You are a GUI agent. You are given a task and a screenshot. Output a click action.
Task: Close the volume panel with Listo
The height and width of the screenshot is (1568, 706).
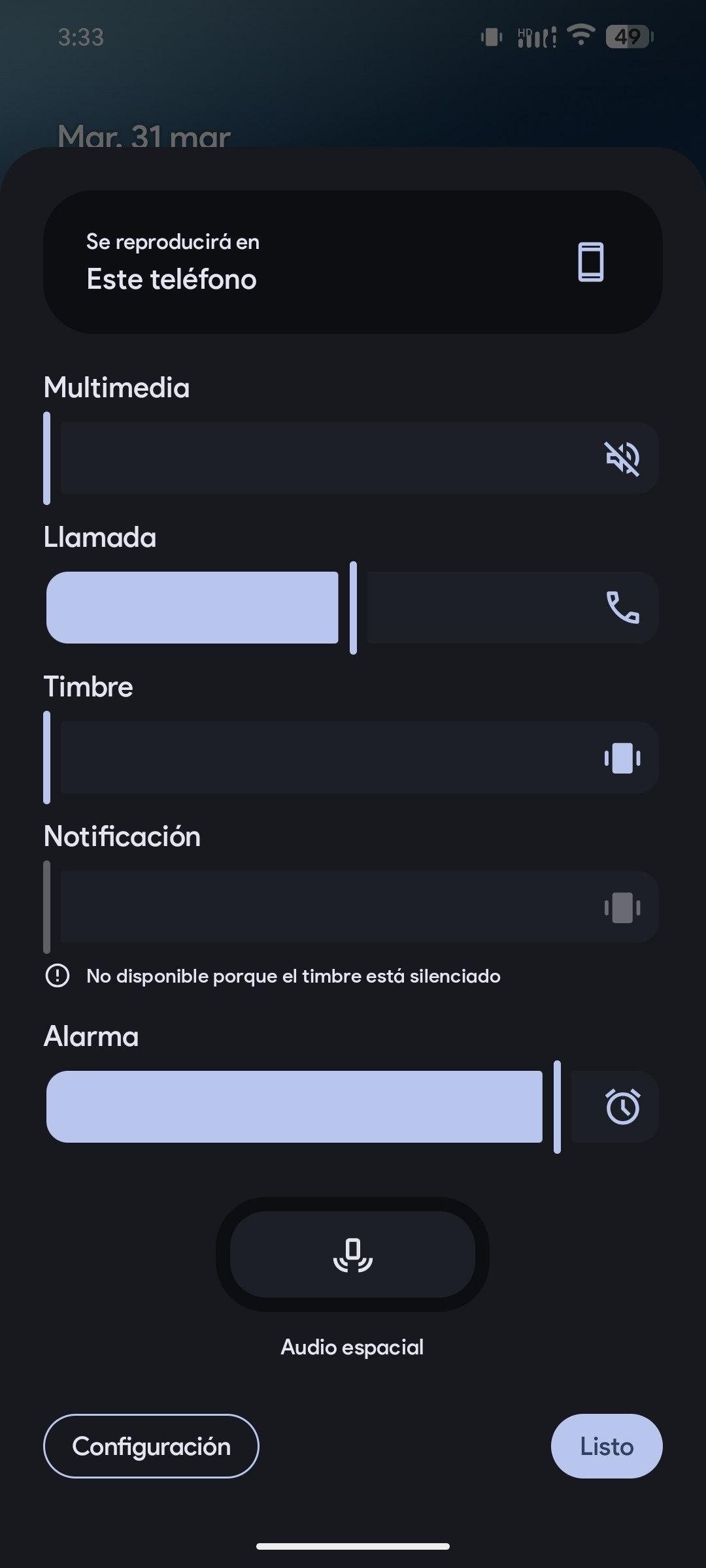pos(607,1446)
